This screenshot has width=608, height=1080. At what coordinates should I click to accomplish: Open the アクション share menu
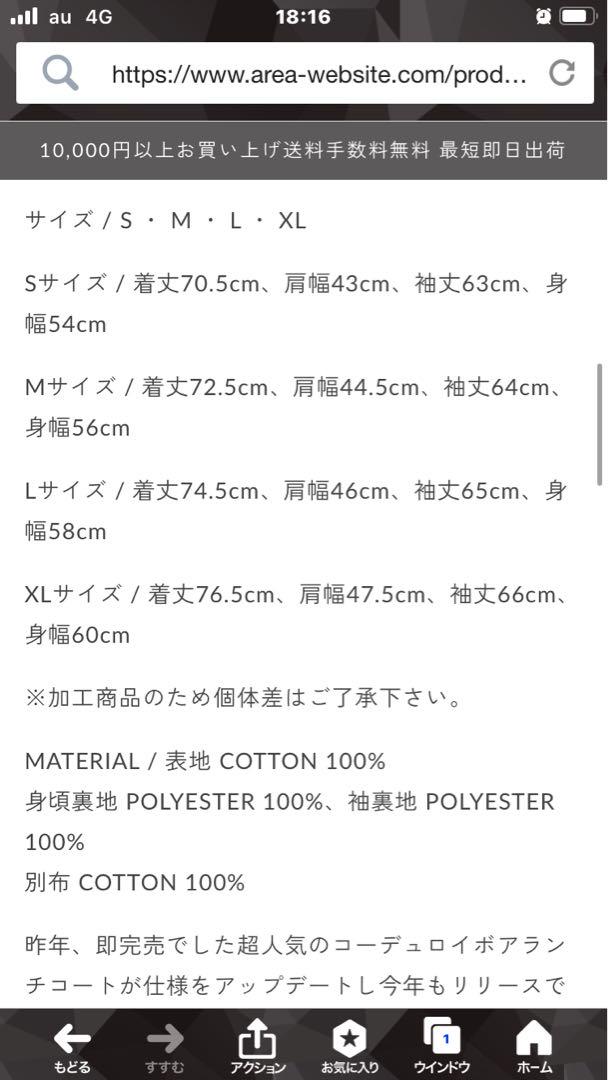coord(258,1047)
